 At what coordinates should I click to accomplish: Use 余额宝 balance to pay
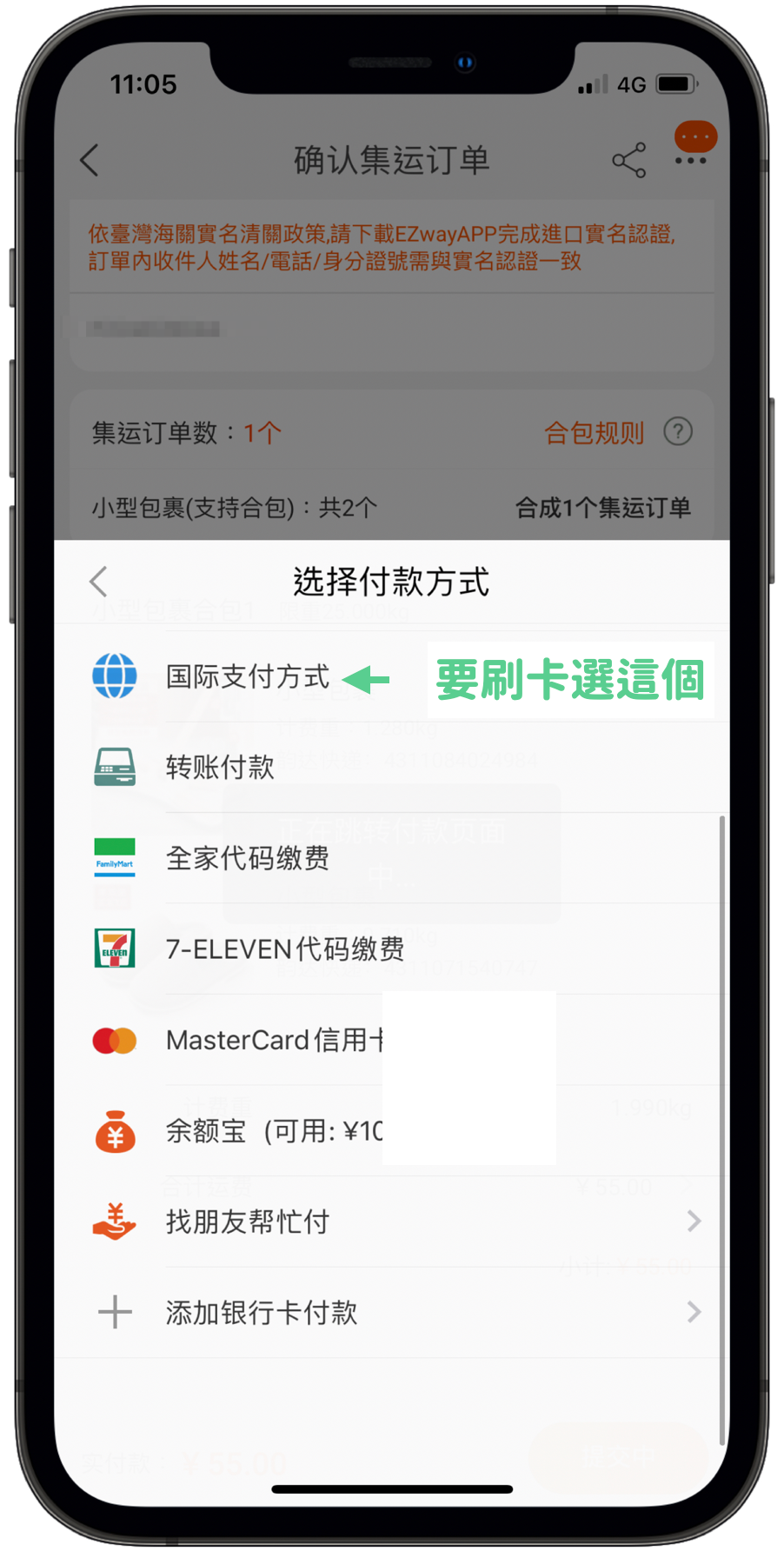(x=273, y=1131)
